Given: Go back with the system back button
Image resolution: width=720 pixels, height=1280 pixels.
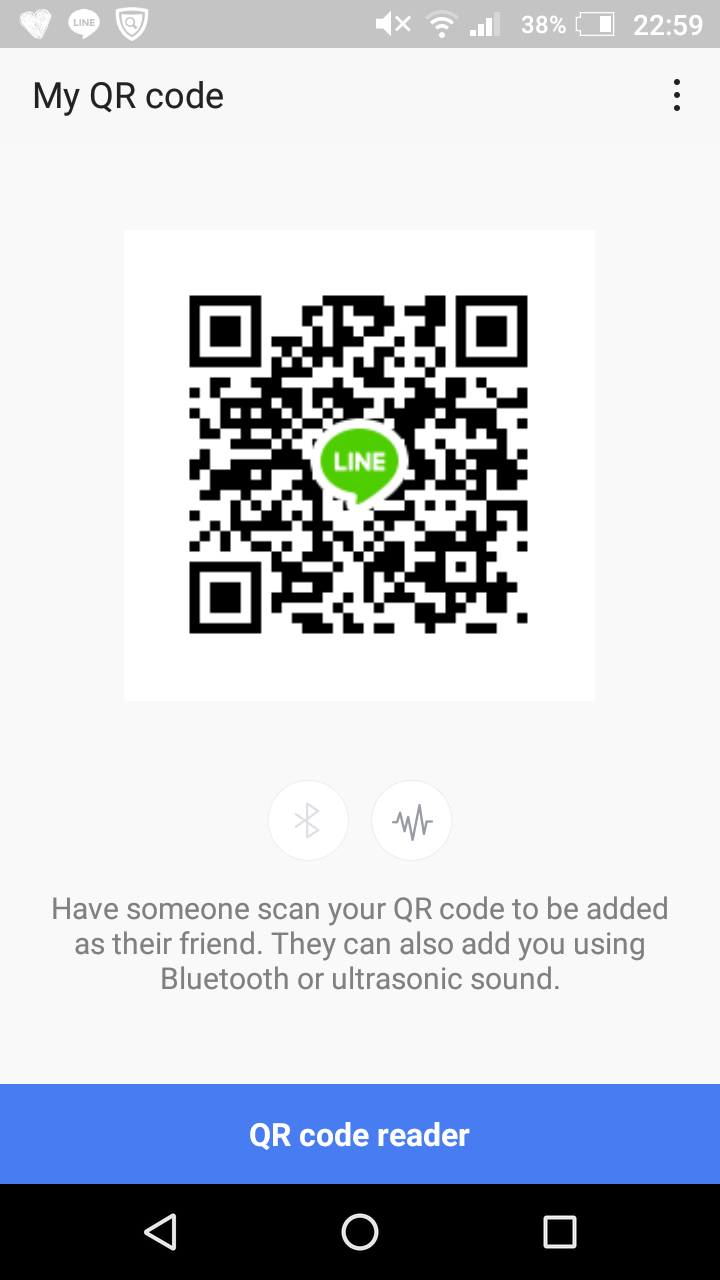Looking at the screenshot, I should click(160, 1232).
